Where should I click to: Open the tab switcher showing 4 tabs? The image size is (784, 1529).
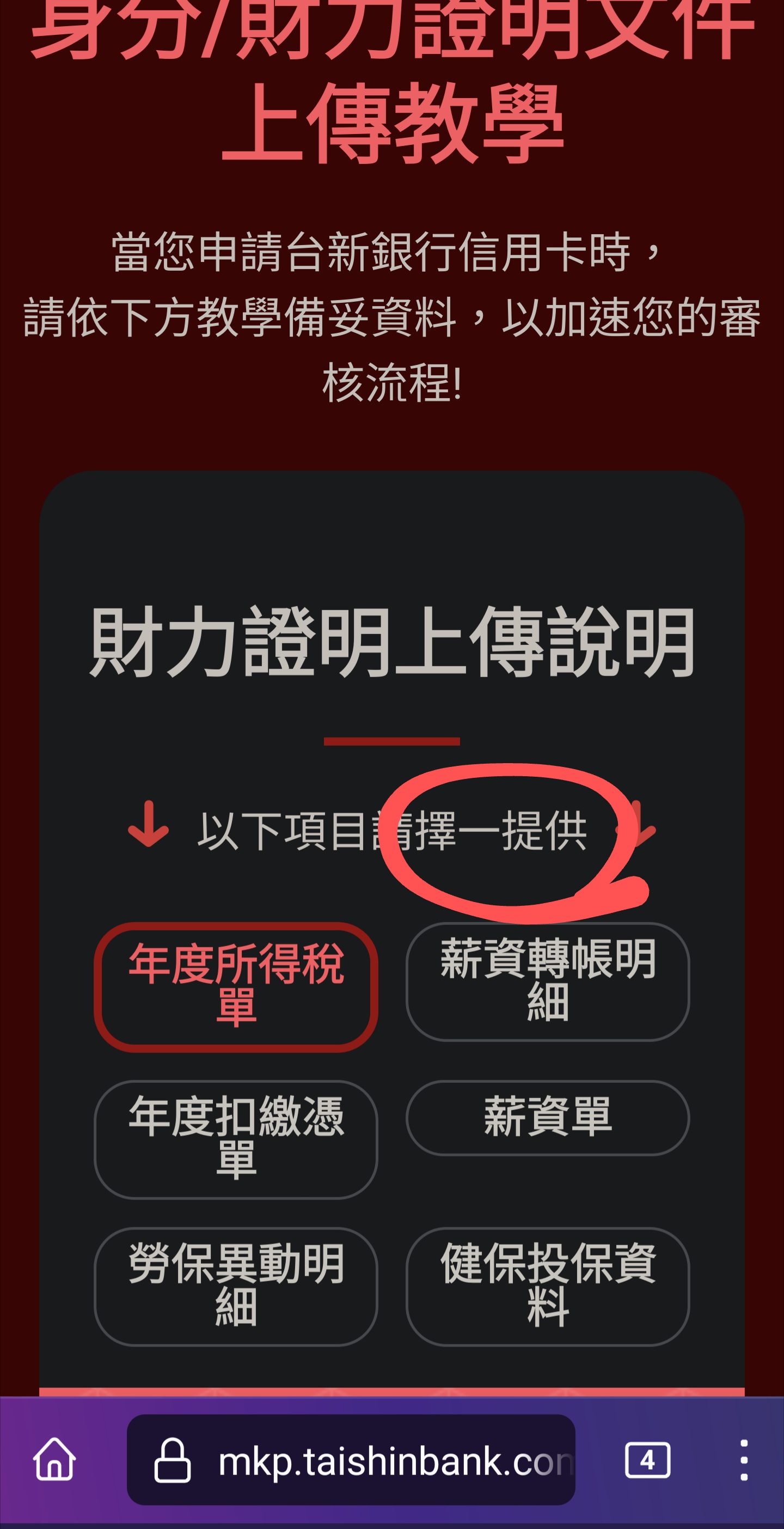pos(647,1460)
